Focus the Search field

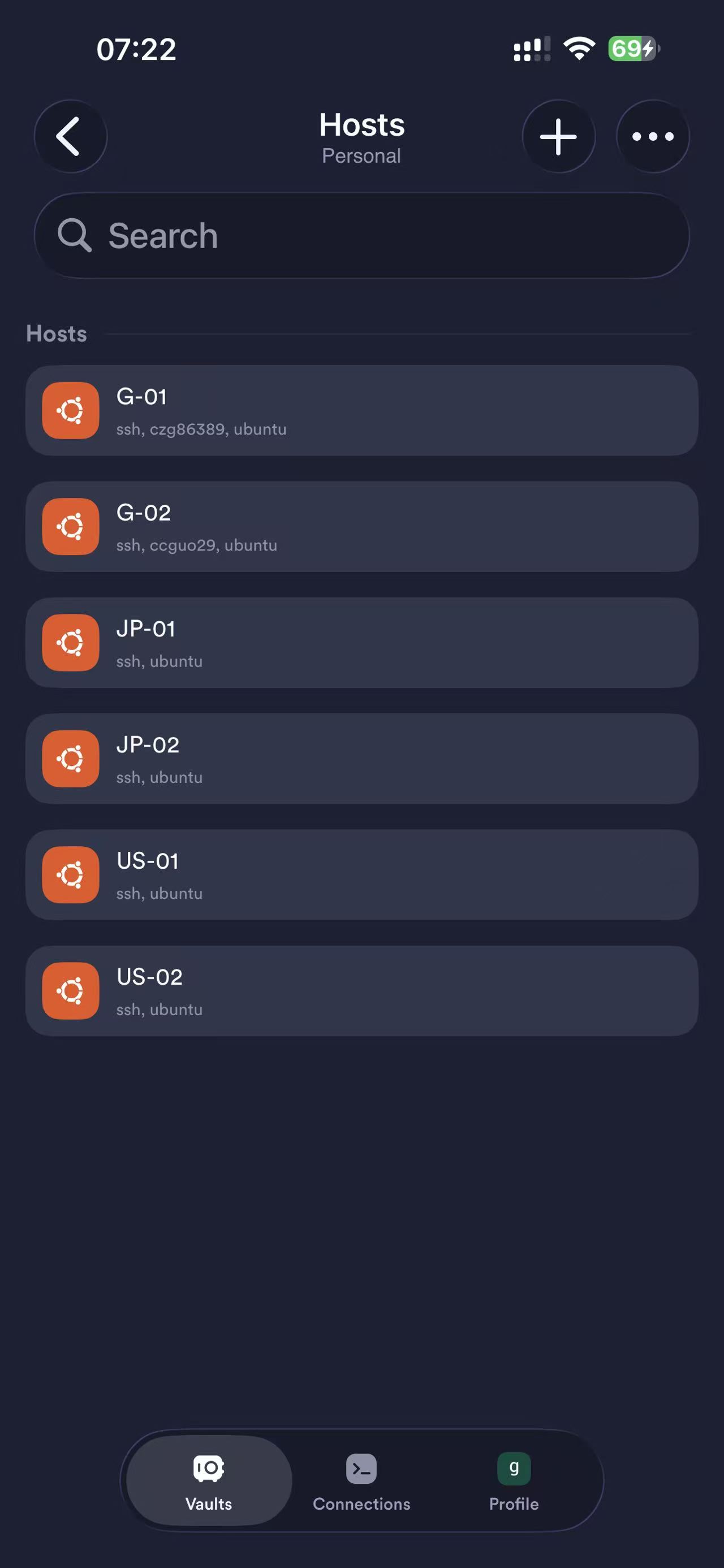pos(361,236)
